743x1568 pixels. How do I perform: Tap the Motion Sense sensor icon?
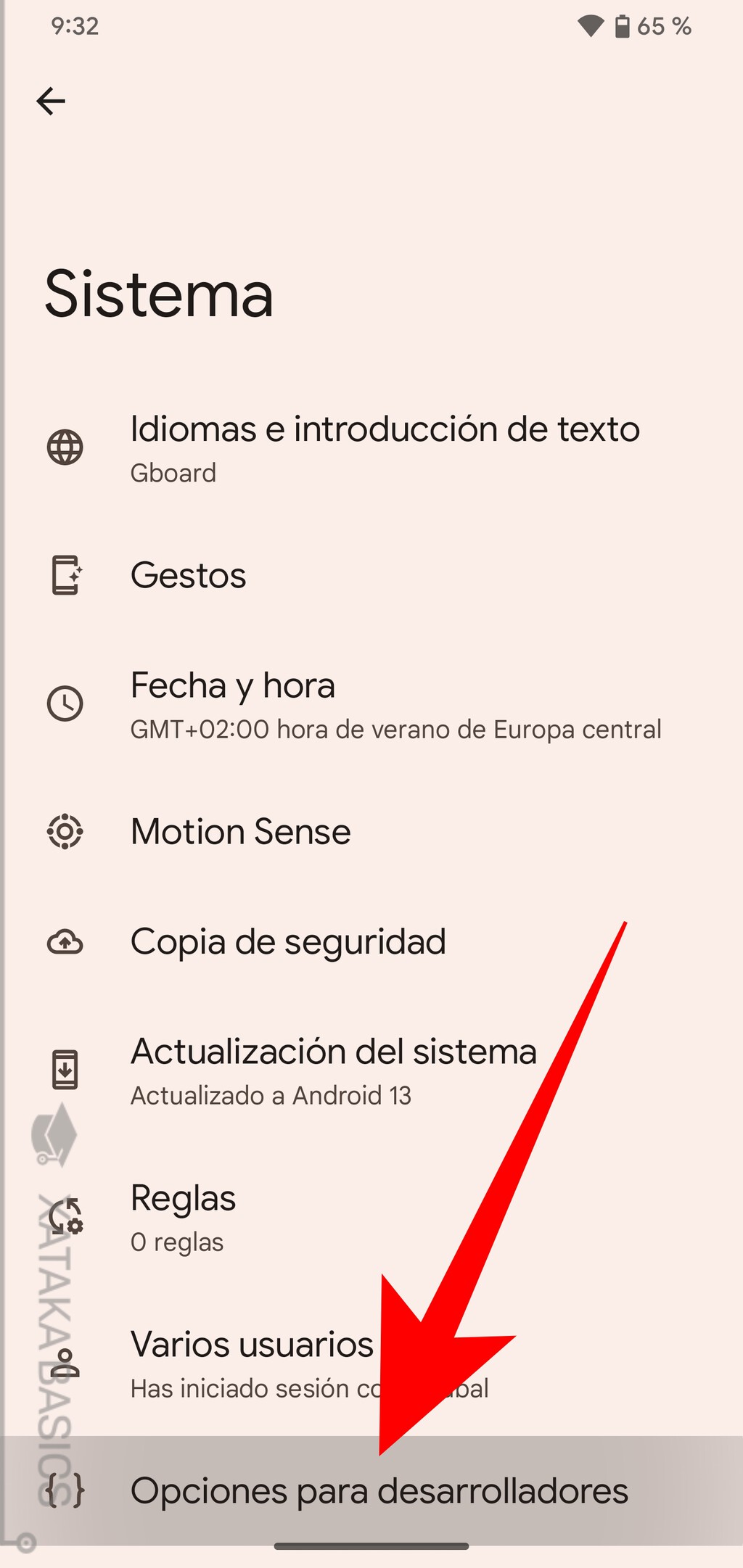65,832
